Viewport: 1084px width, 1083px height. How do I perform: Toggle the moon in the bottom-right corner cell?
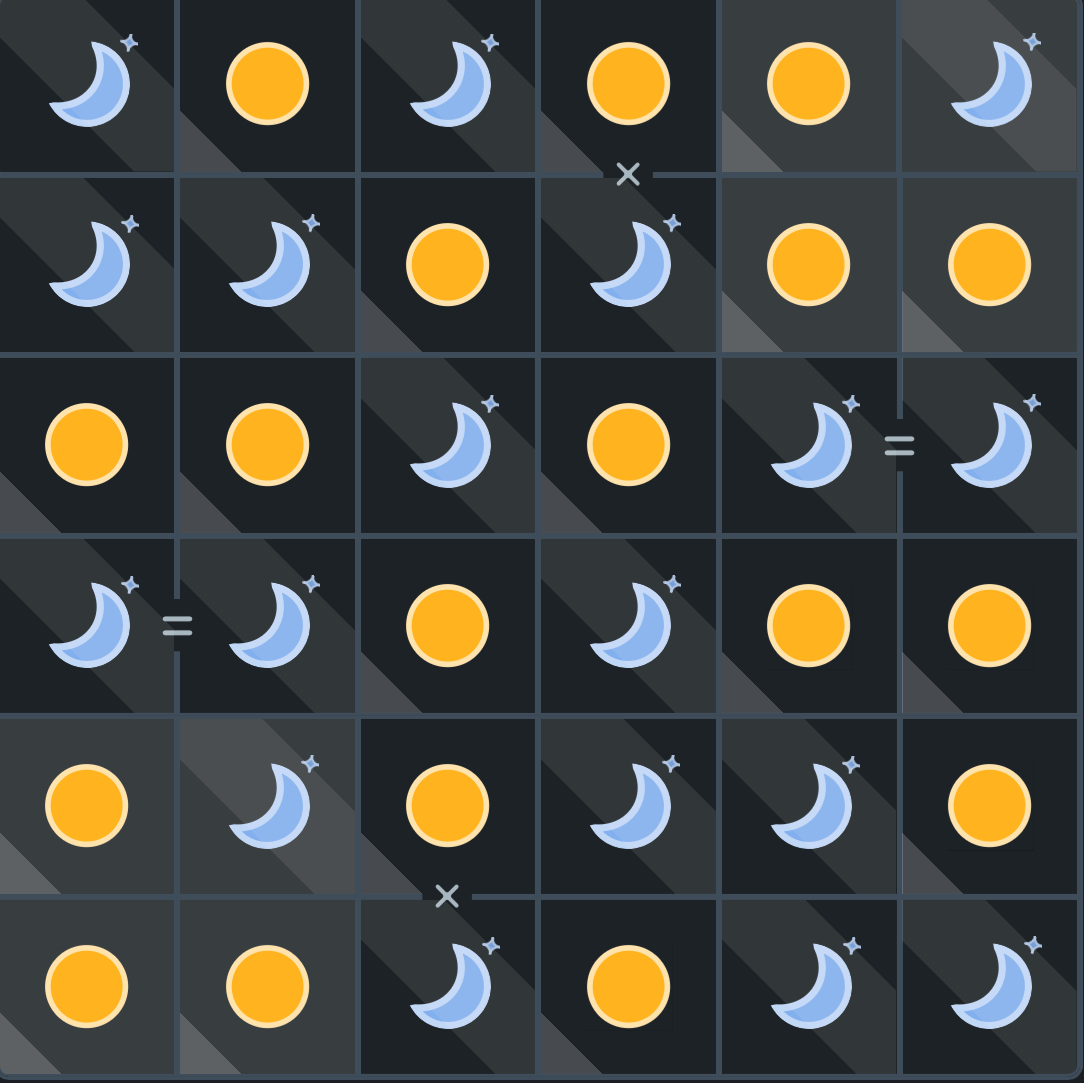coord(990,986)
